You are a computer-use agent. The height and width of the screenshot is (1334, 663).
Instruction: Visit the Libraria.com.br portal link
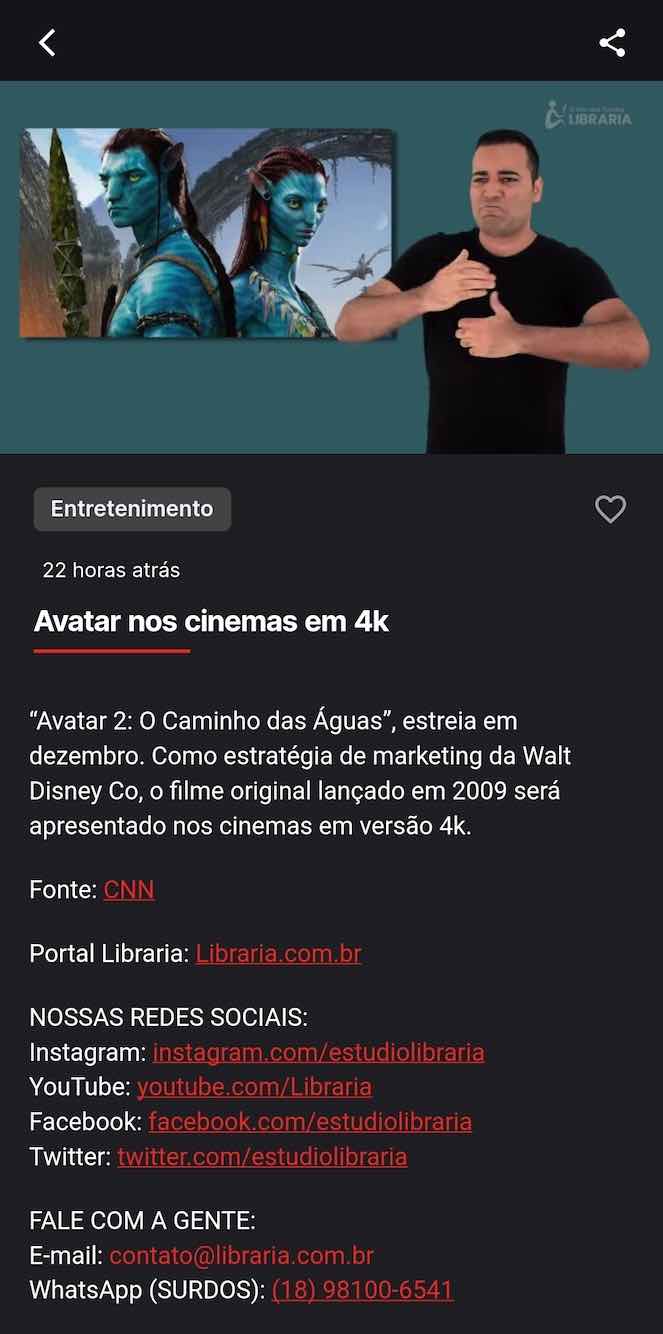pyautogui.click(x=278, y=953)
